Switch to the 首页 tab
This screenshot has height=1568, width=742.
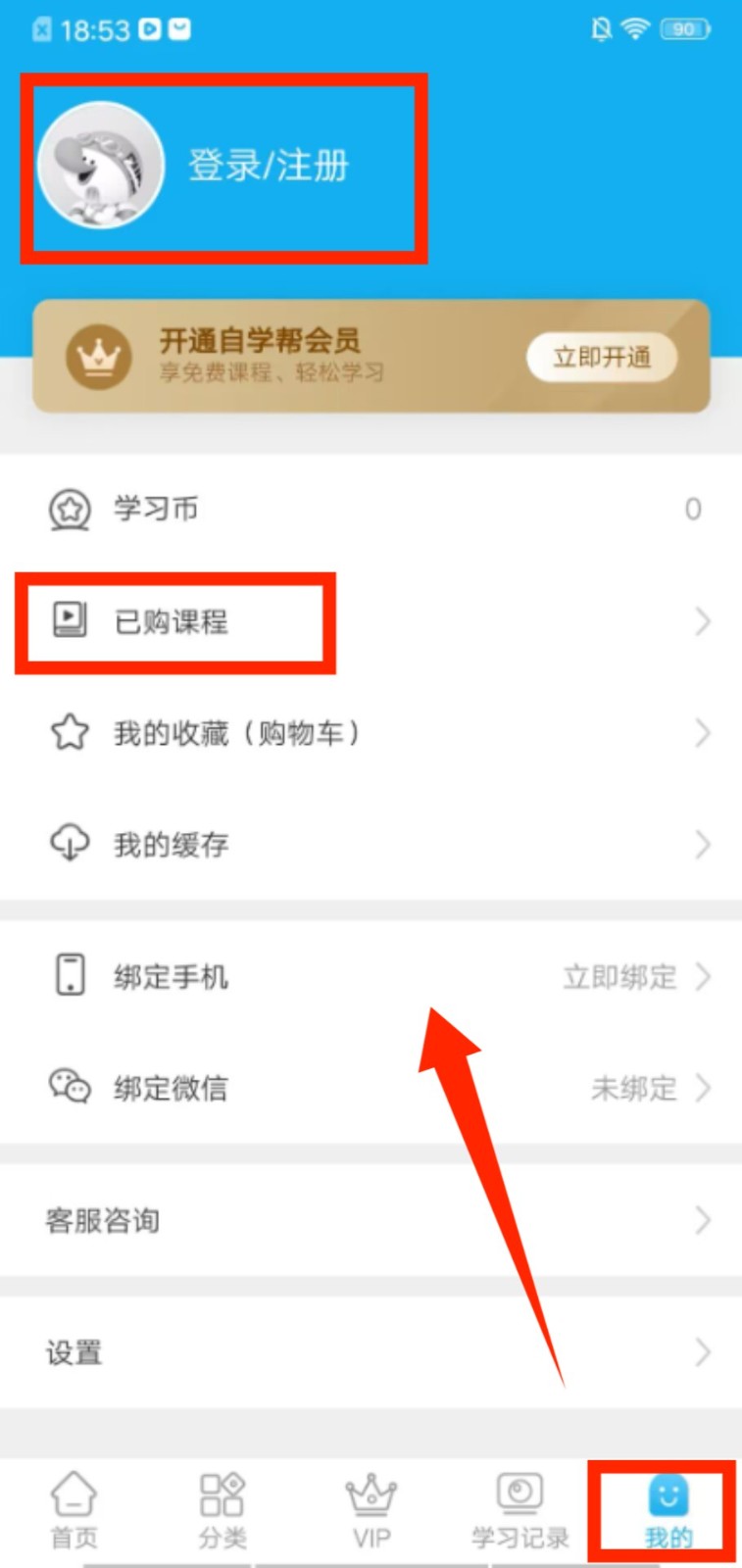pyautogui.click(x=74, y=1510)
